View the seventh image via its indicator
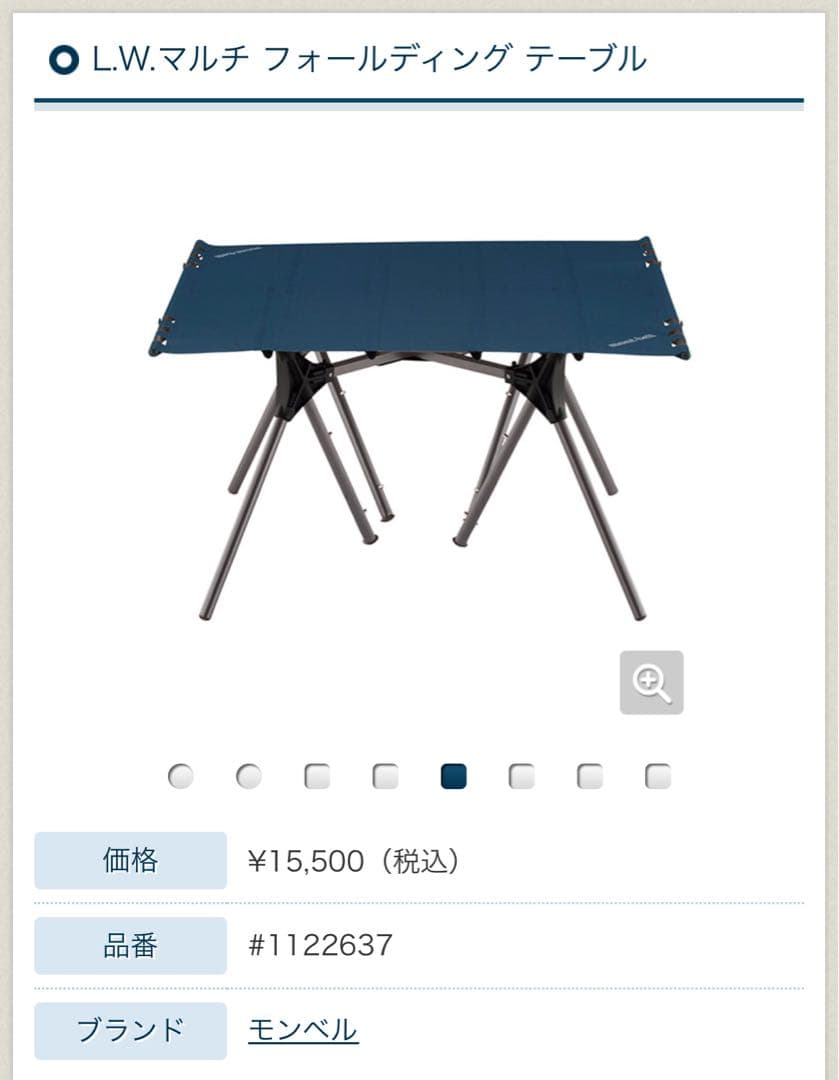Viewport: 839px width, 1080px height. point(590,776)
